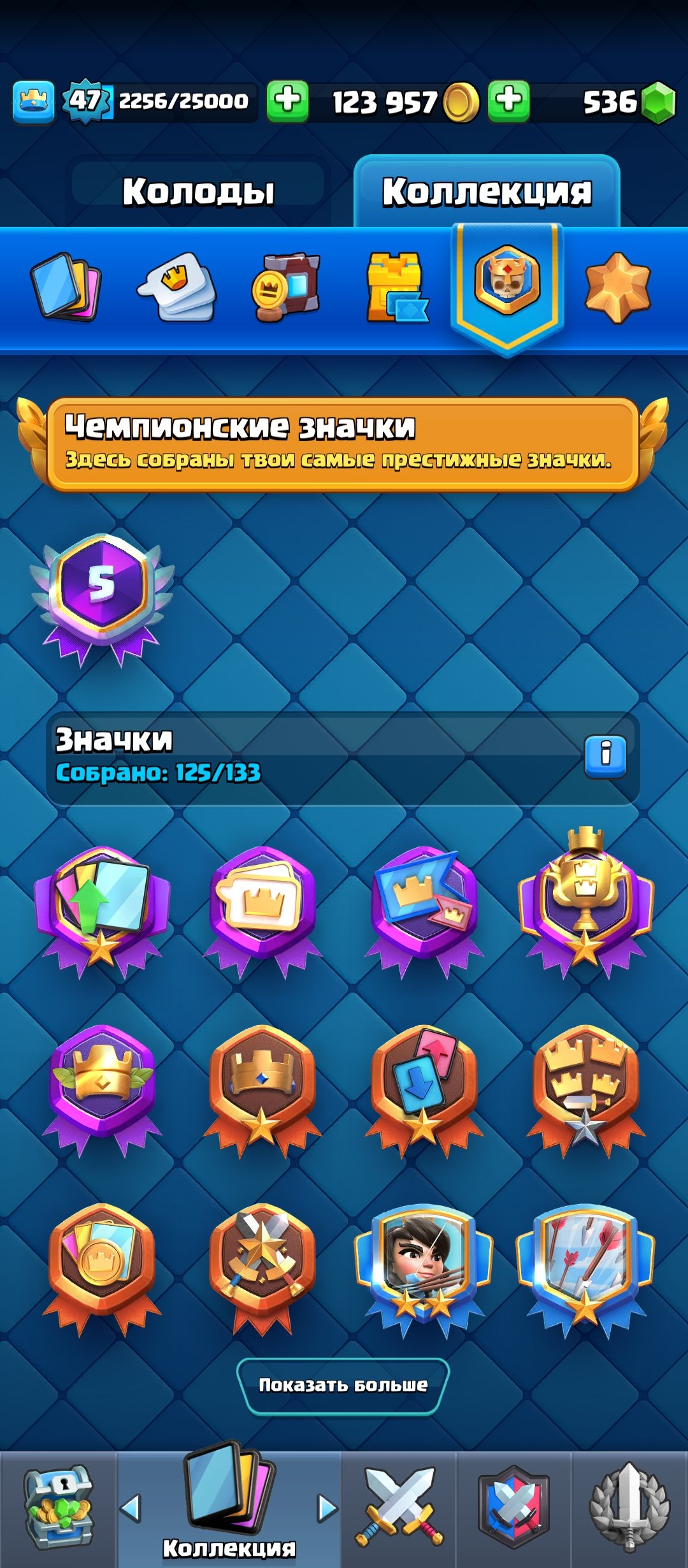Open the star points tab
The image size is (688, 1568).
(617, 287)
